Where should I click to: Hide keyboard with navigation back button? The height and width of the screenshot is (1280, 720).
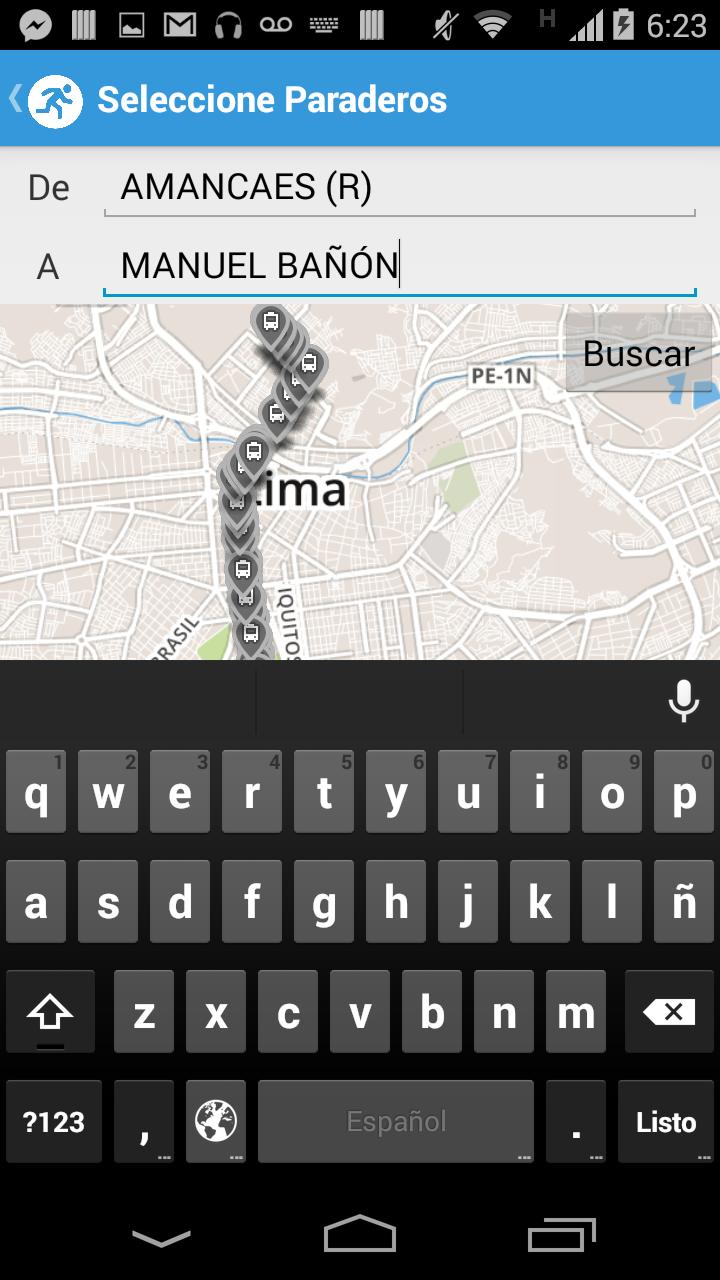pyautogui.click(x=161, y=1238)
